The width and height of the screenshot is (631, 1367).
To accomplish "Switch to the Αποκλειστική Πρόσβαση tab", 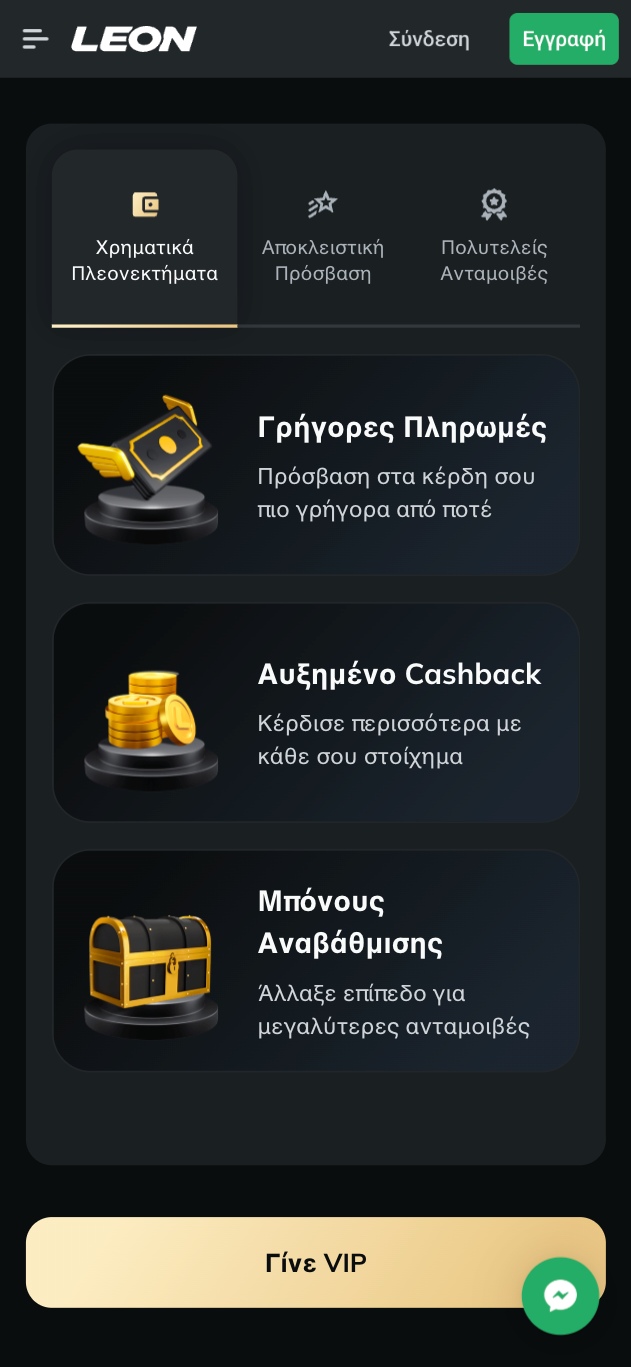I will (322, 238).
